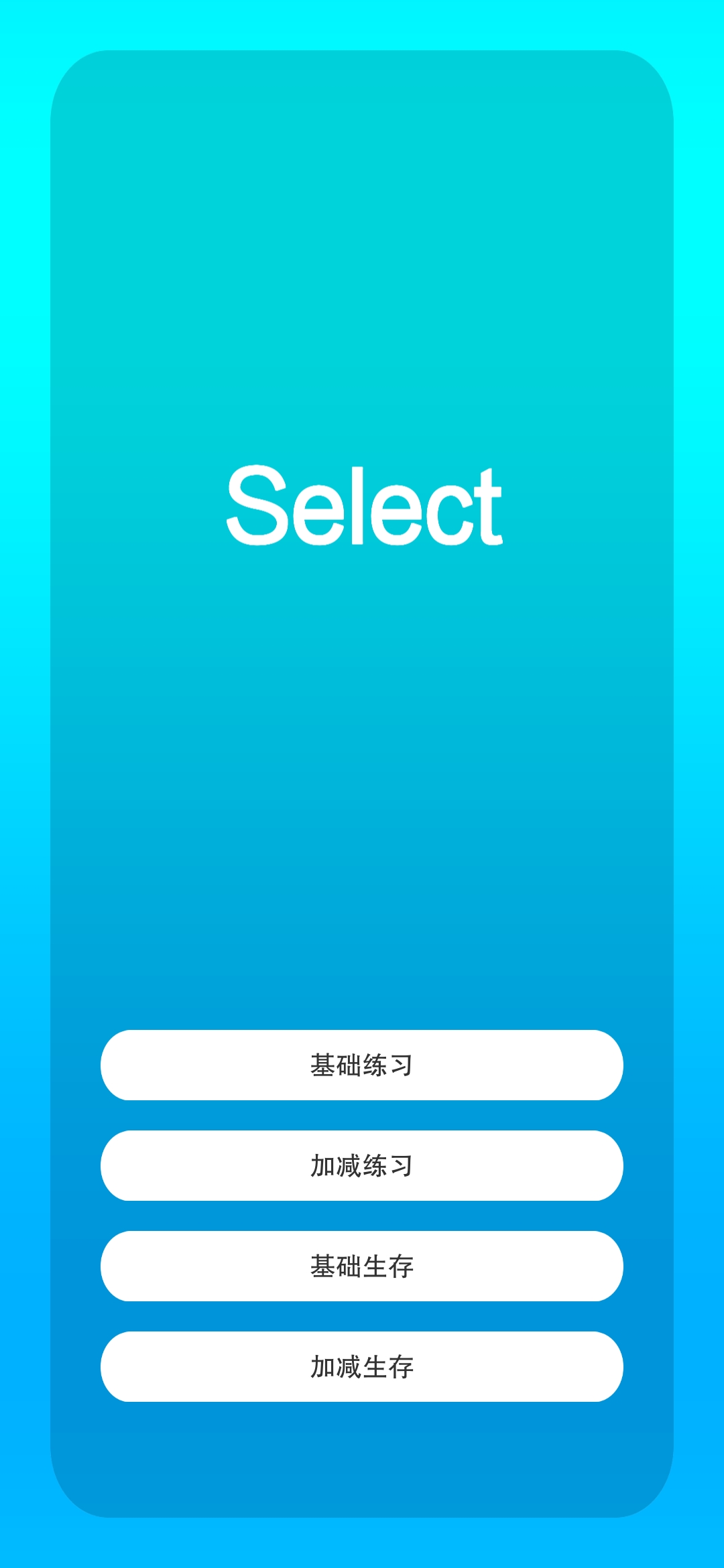This screenshot has height=1568, width=724.
Task: Choose the survival mode with addition and subtraction
Action: click(x=362, y=1368)
